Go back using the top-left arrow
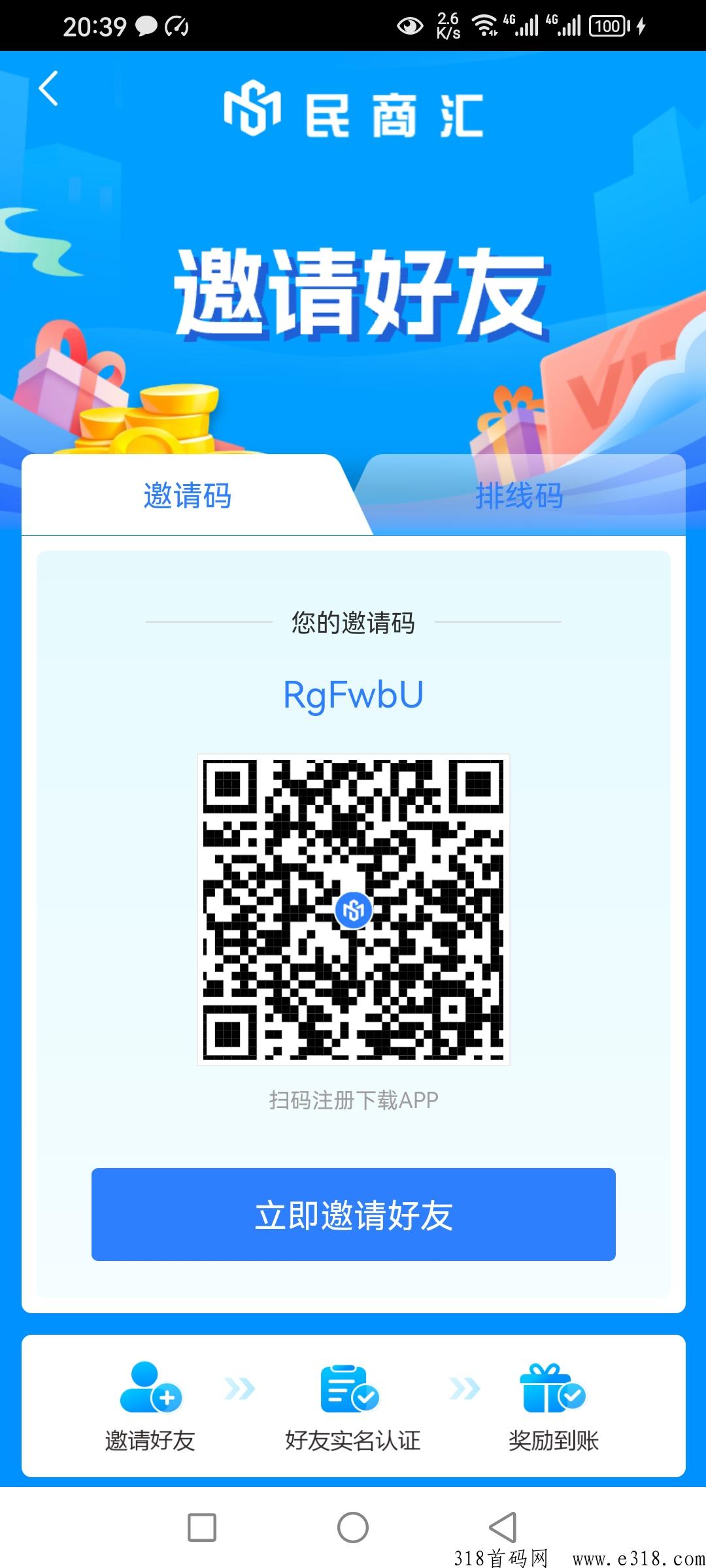Screen dimensions: 706x1568 pos(49,88)
